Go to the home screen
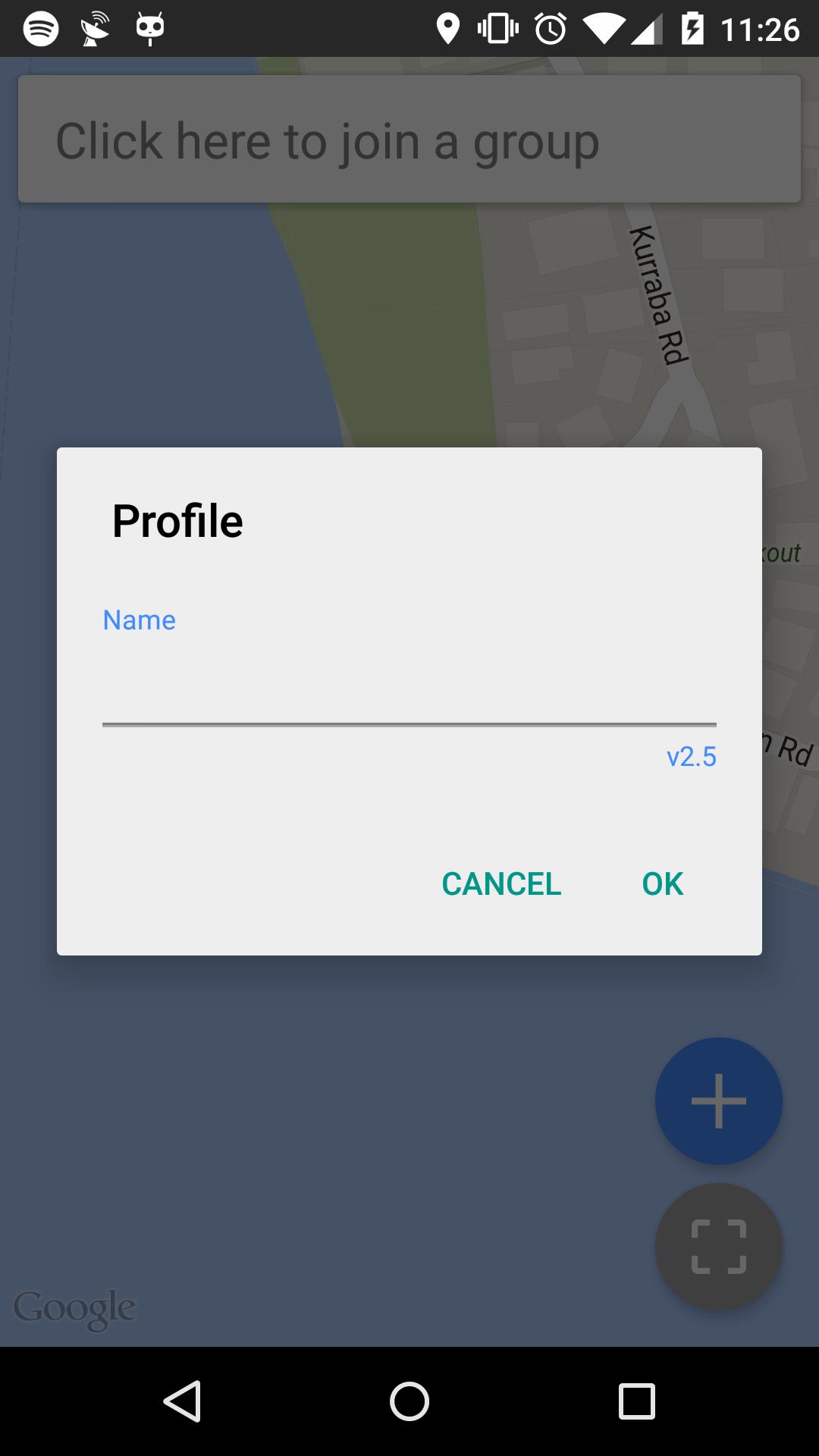This screenshot has width=819, height=1456. [x=409, y=1401]
